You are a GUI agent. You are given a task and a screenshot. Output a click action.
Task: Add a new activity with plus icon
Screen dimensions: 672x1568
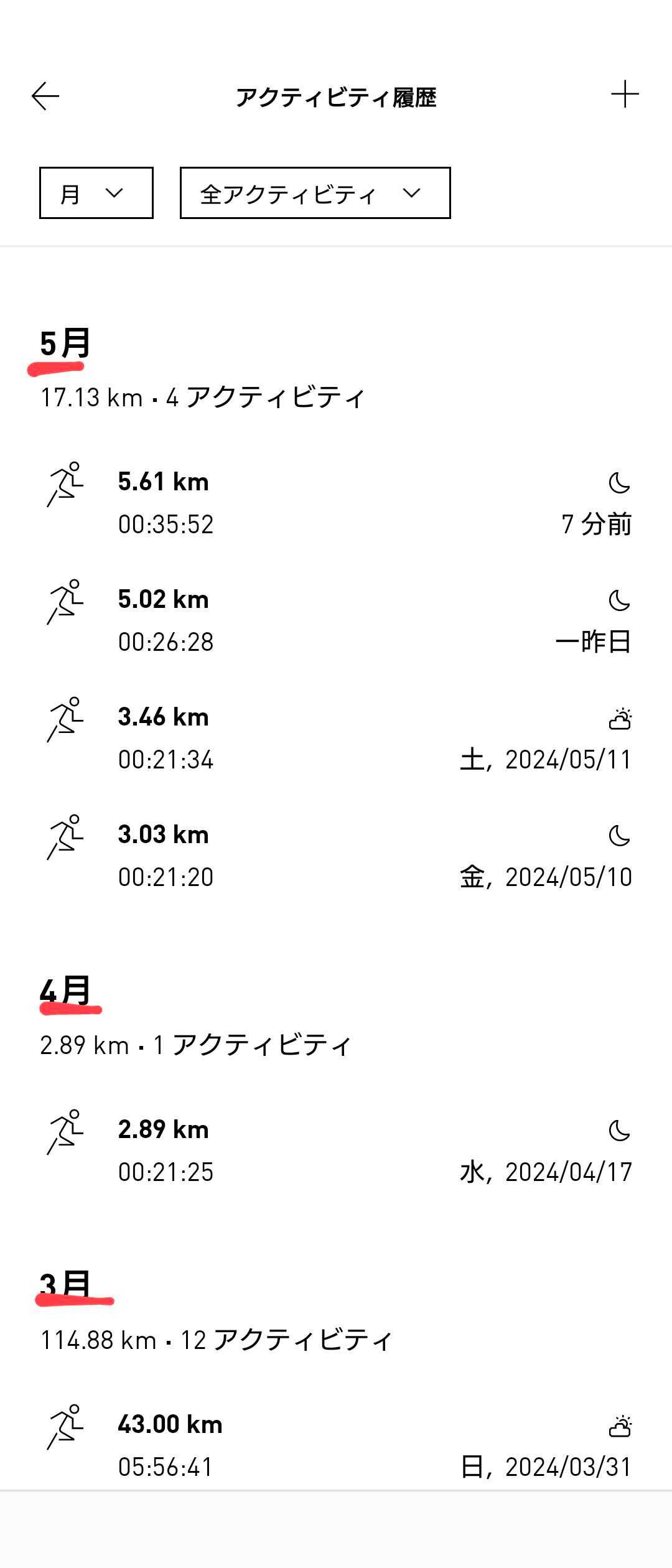[x=625, y=95]
